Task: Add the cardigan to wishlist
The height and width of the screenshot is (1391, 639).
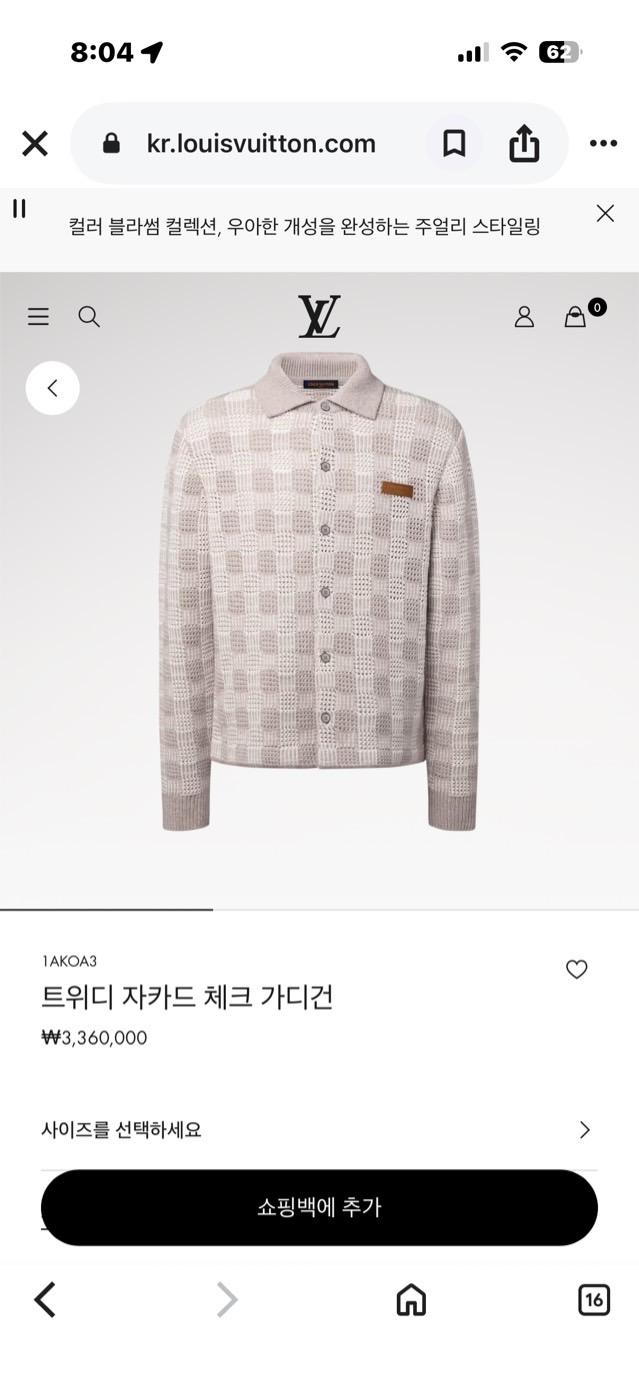Action: coord(577,969)
